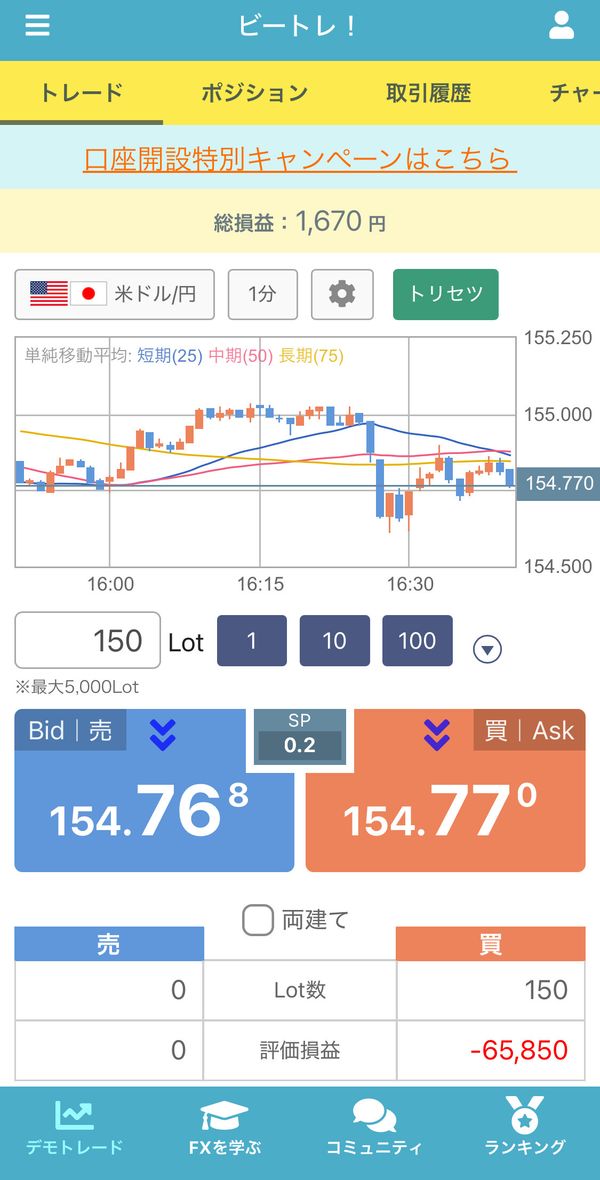Buy at Ask 154.770
600x1180 pixels.
pyautogui.click(x=445, y=790)
